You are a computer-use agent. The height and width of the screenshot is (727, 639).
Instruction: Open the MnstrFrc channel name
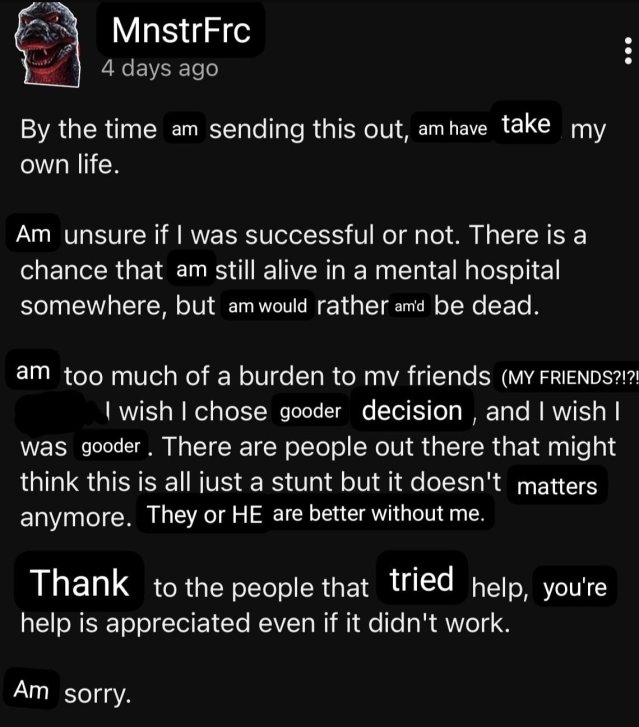pos(180,31)
